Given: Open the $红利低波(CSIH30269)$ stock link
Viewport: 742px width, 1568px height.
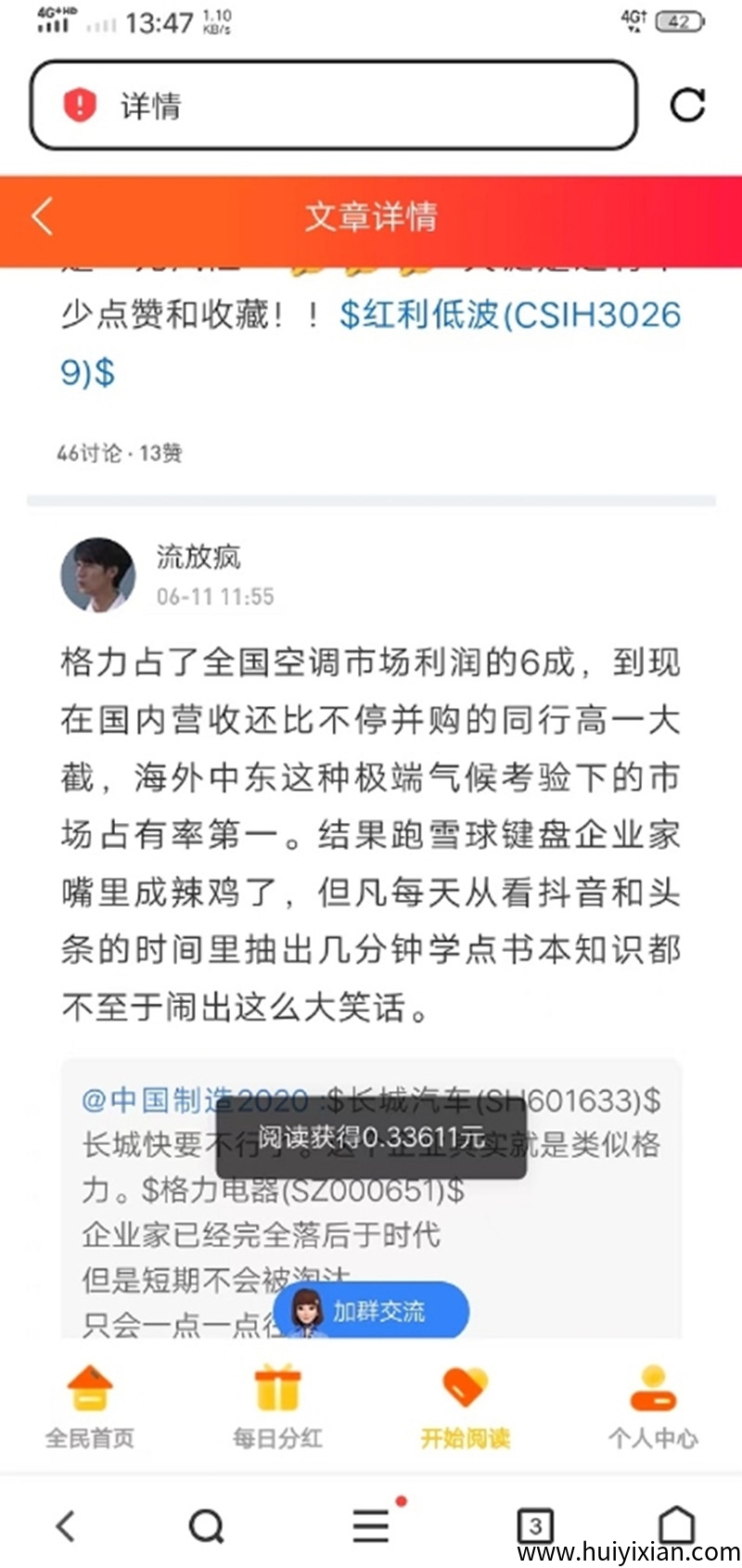Looking at the screenshot, I should click(509, 315).
